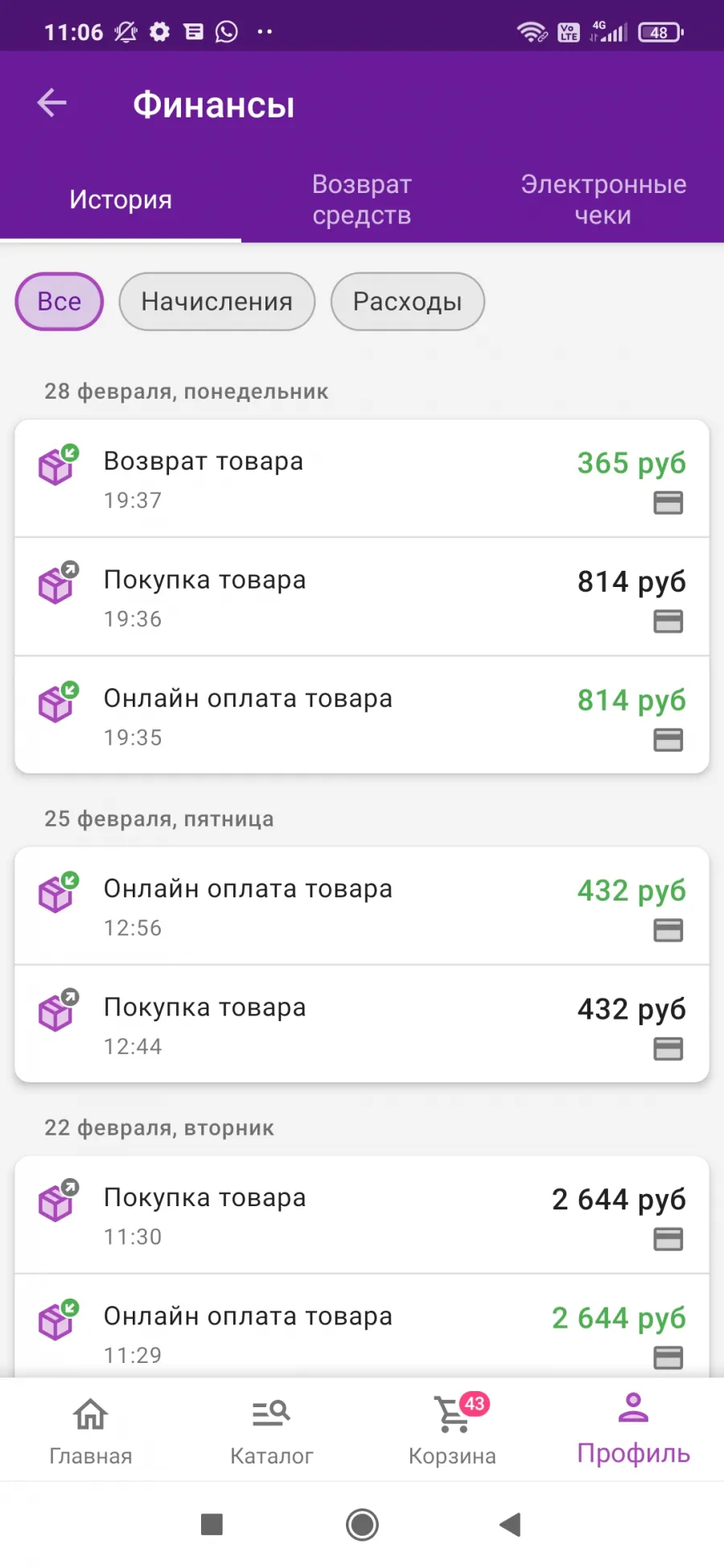The height and width of the screenshot is (1568, 724).
Task: Open the 2 644 руб purchase at 11:30
Action: [x=362, y=1215]
